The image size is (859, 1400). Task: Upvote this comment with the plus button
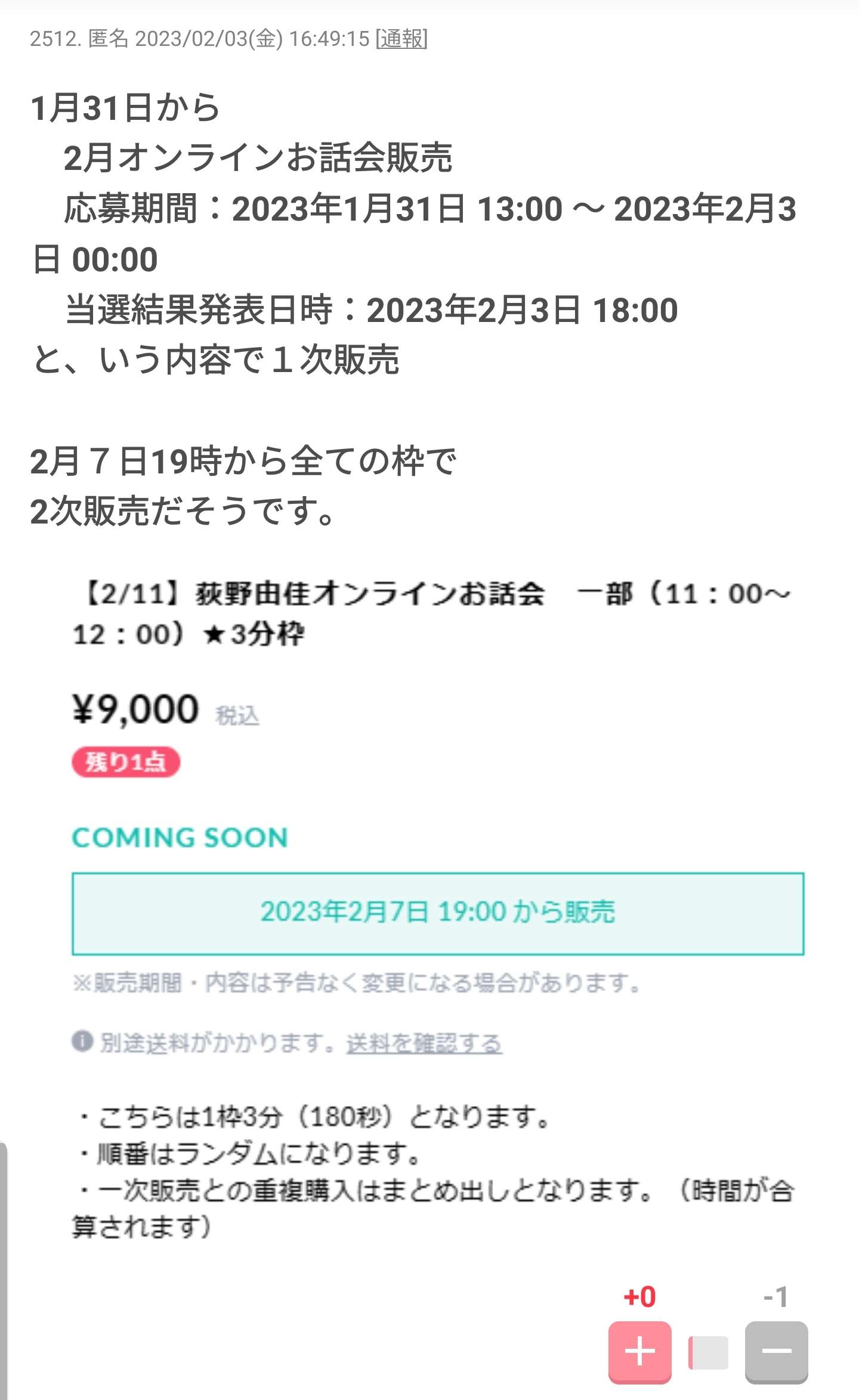(639, 1352)
